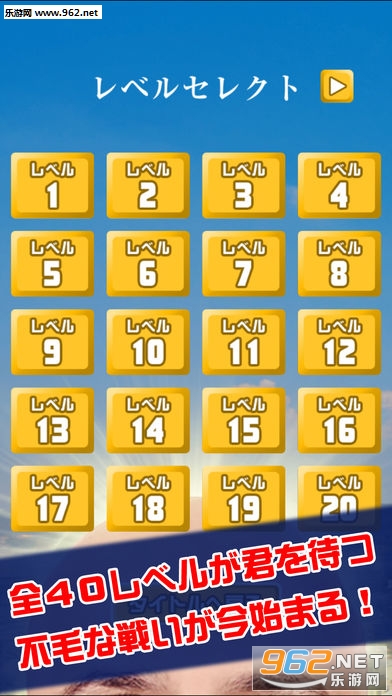Open レベル 7
The width and height of the screenshot is (392, 696).
[x=244, y=264]
